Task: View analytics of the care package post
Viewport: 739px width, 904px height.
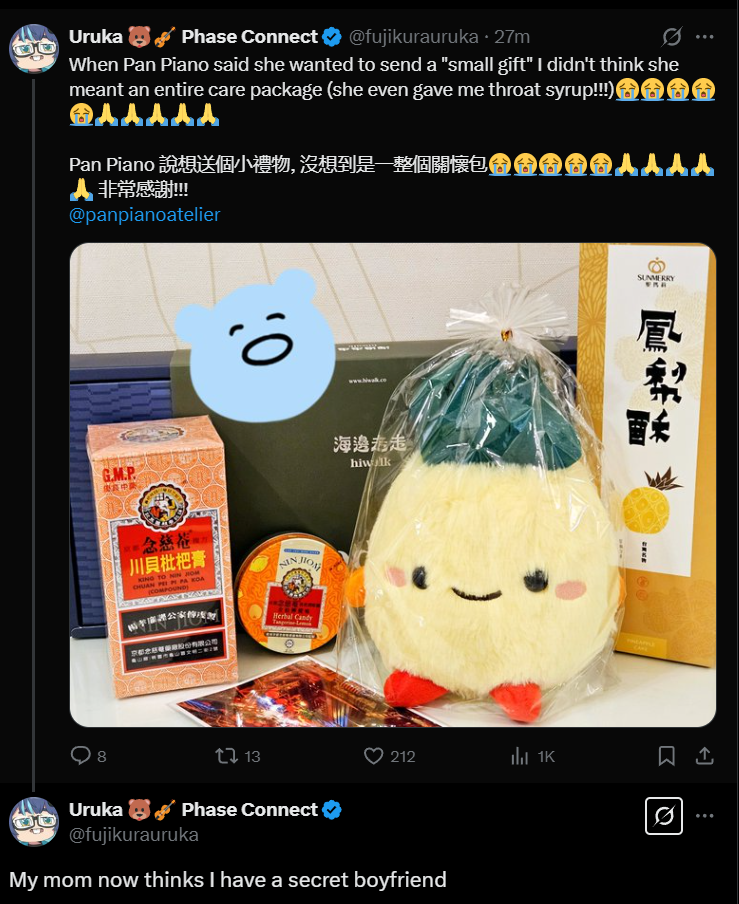Action: 520,756
